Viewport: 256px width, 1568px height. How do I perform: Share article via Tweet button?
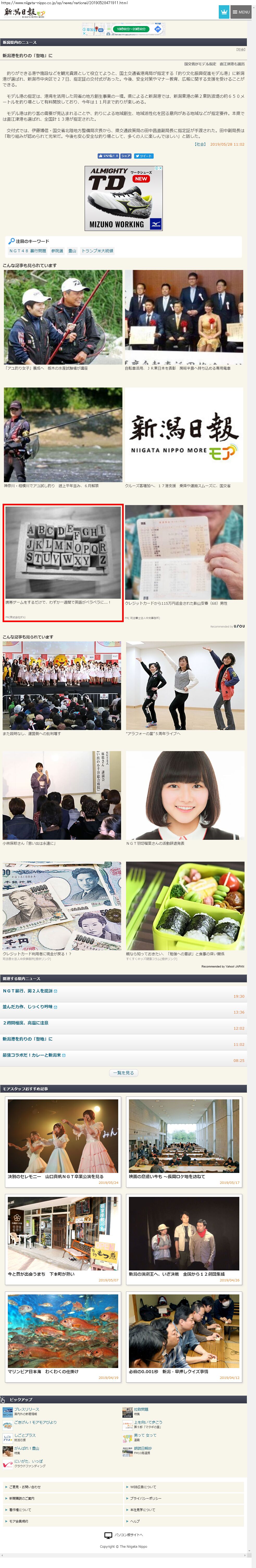tap(144, 156)
